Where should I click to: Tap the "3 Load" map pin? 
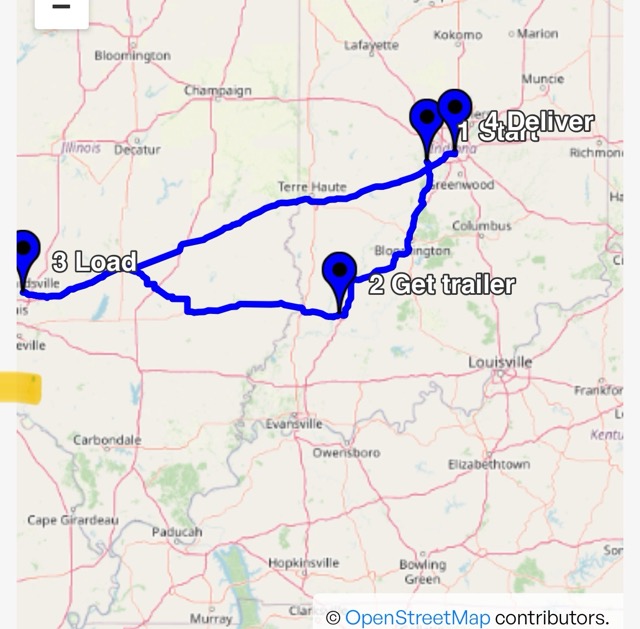coord(24,251)
